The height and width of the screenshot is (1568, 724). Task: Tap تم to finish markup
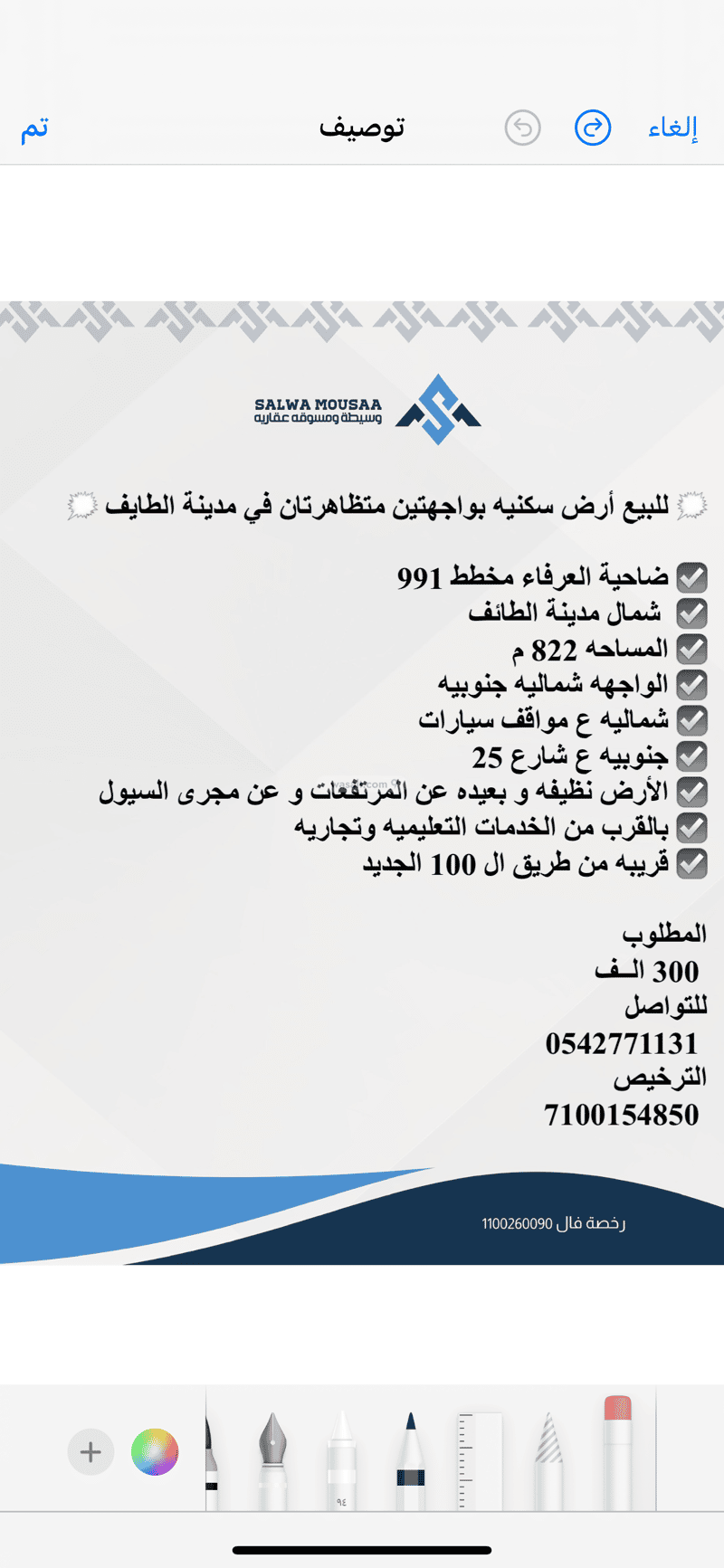click(x=34, y=128)
